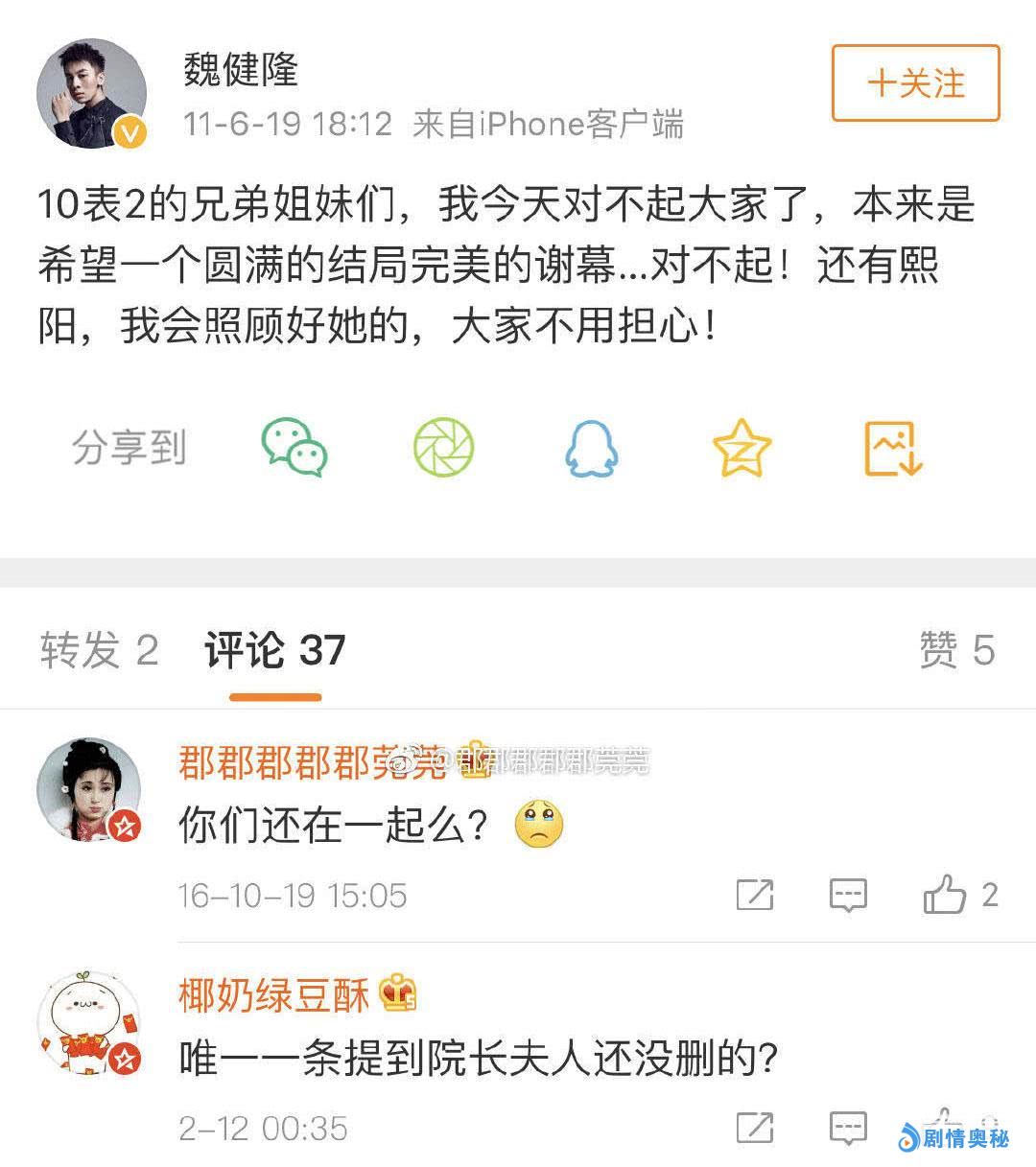The width and height of the screenshot is (1036, 1167).
Task: Switch to the 转发 2 tab
Action: click(x=99, y=650)
